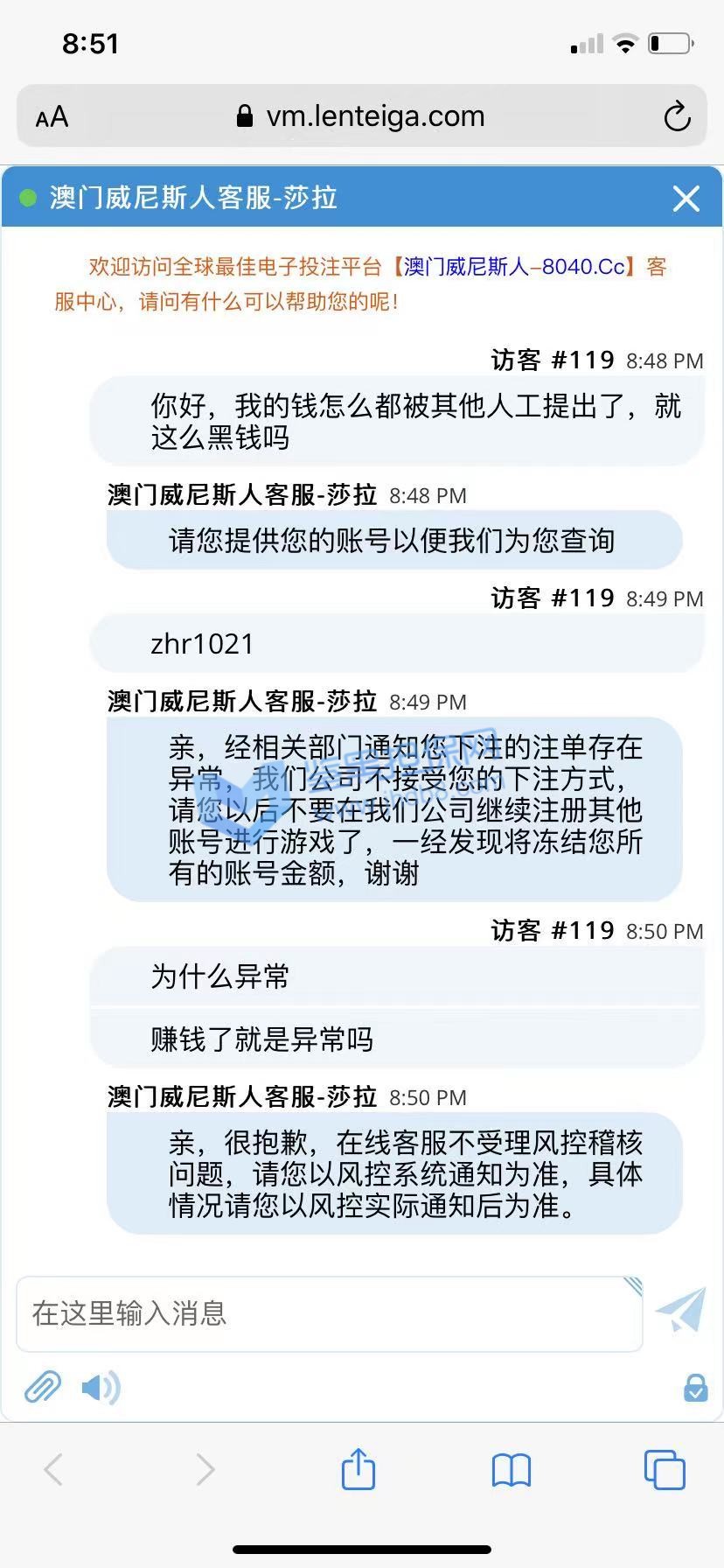The width and height of the screenshot is (724, 1568).
Task: Send the chat message
Action: click(681, 1310)
